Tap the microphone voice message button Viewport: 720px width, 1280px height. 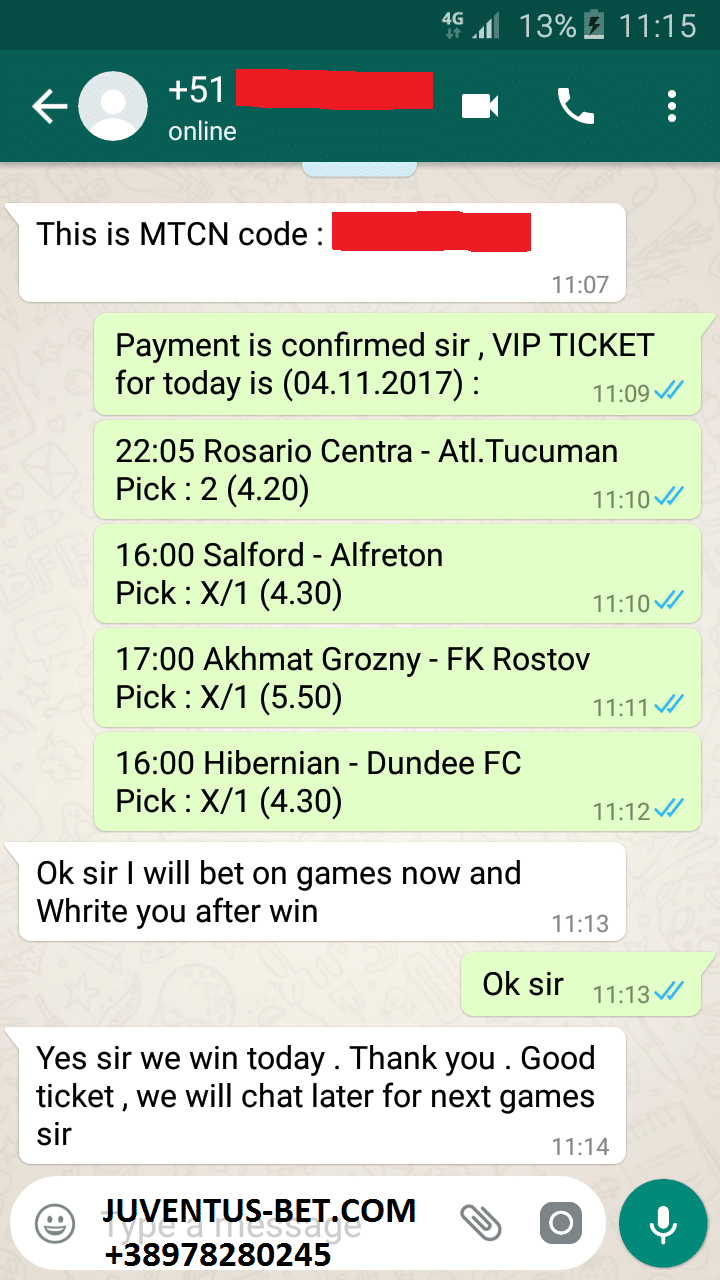(x=662, y=1222)
